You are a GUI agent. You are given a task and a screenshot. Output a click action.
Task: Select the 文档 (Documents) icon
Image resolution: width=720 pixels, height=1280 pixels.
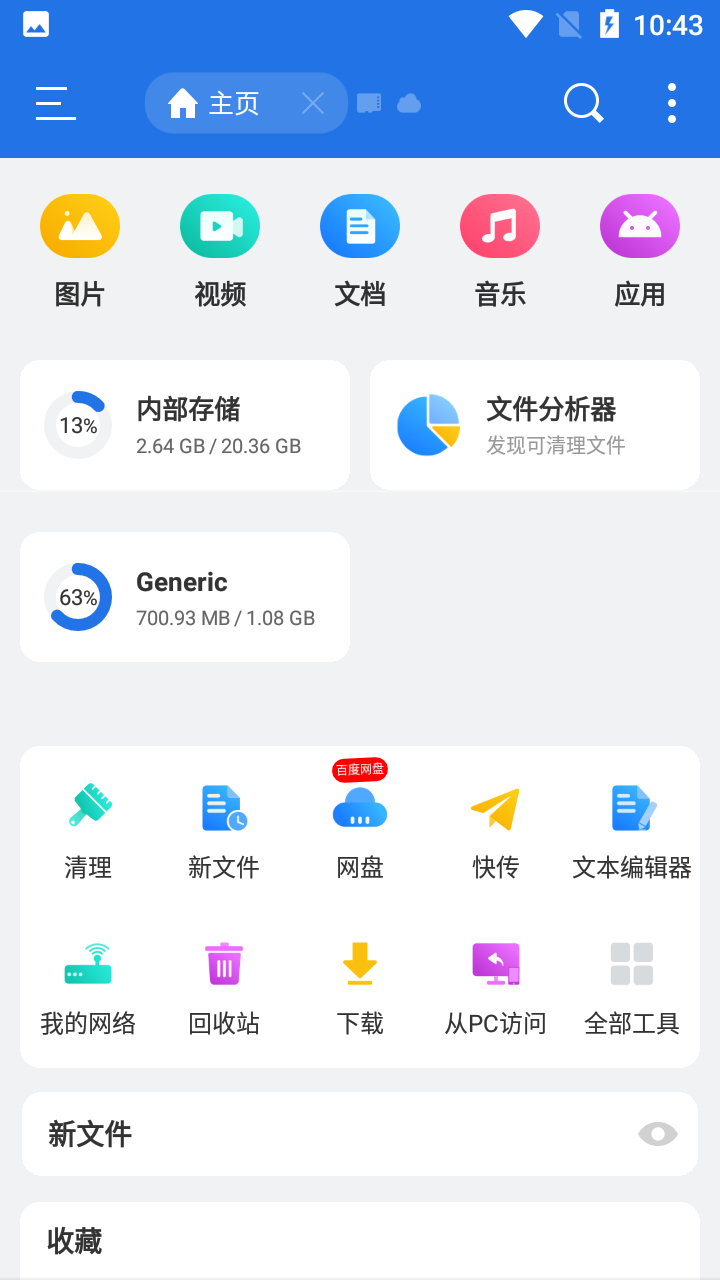[360, 226]
